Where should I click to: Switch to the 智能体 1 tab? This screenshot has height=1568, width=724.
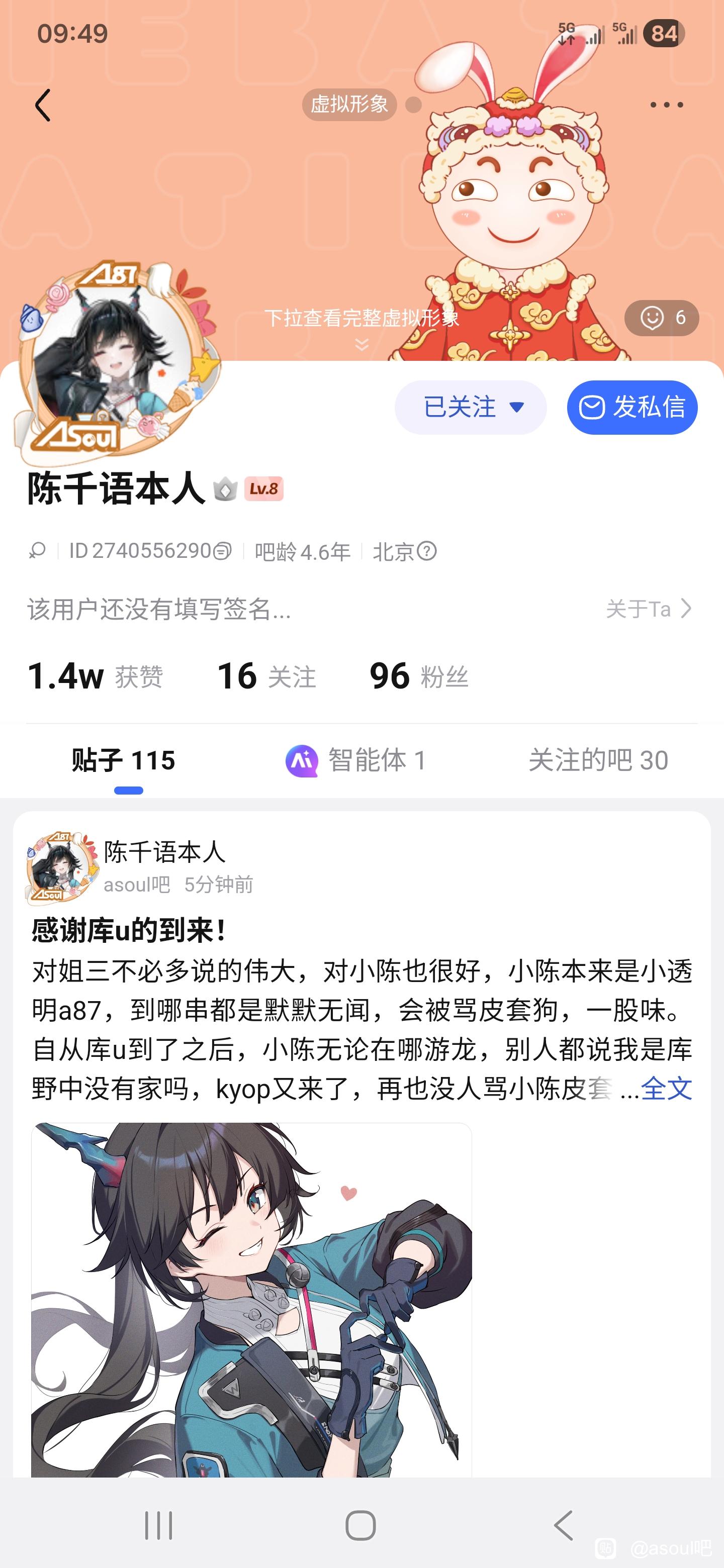pyautogui.click(x=356, y=761)
